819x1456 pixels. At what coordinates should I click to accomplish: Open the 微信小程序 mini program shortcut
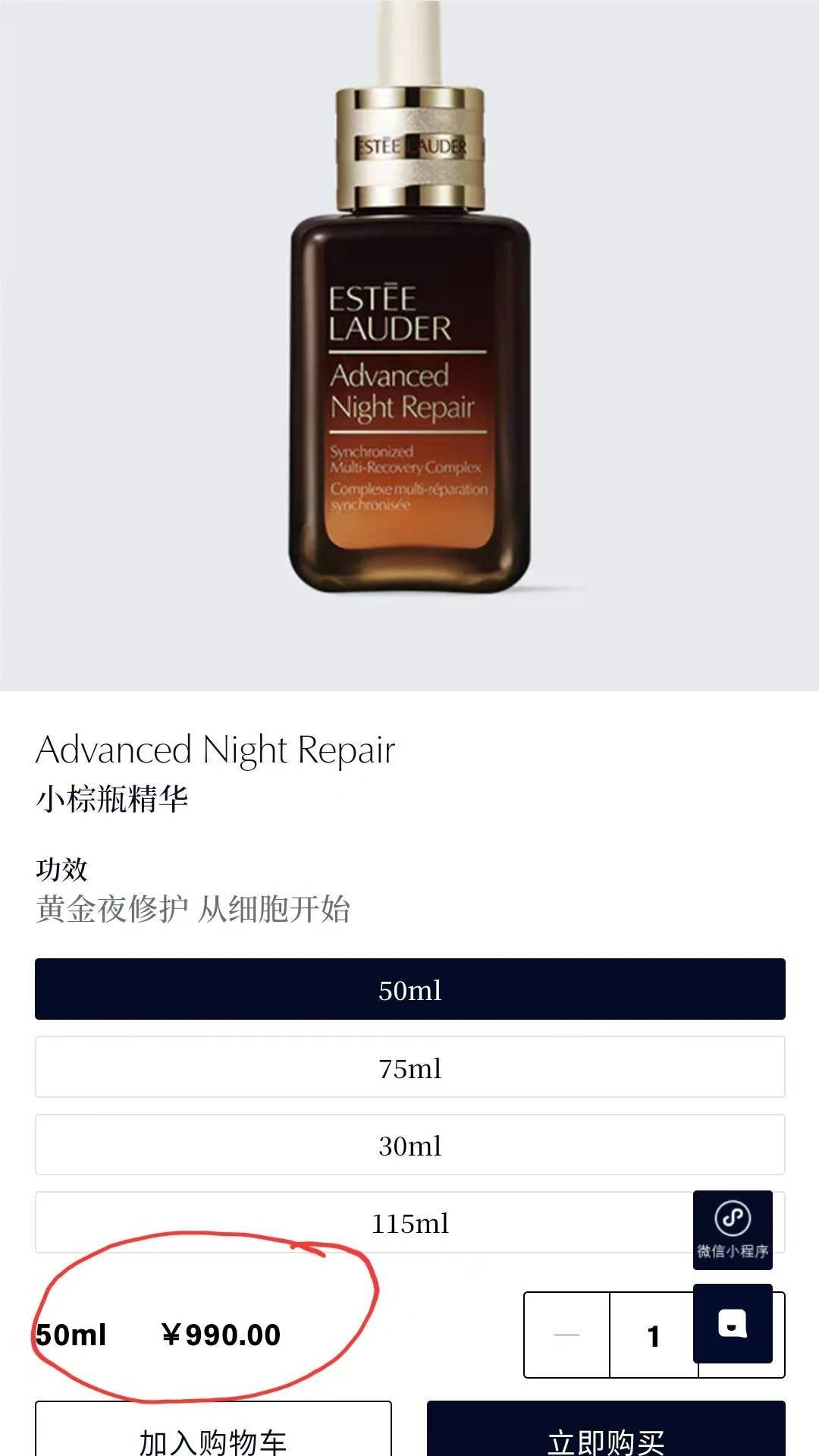point(733,1230)
